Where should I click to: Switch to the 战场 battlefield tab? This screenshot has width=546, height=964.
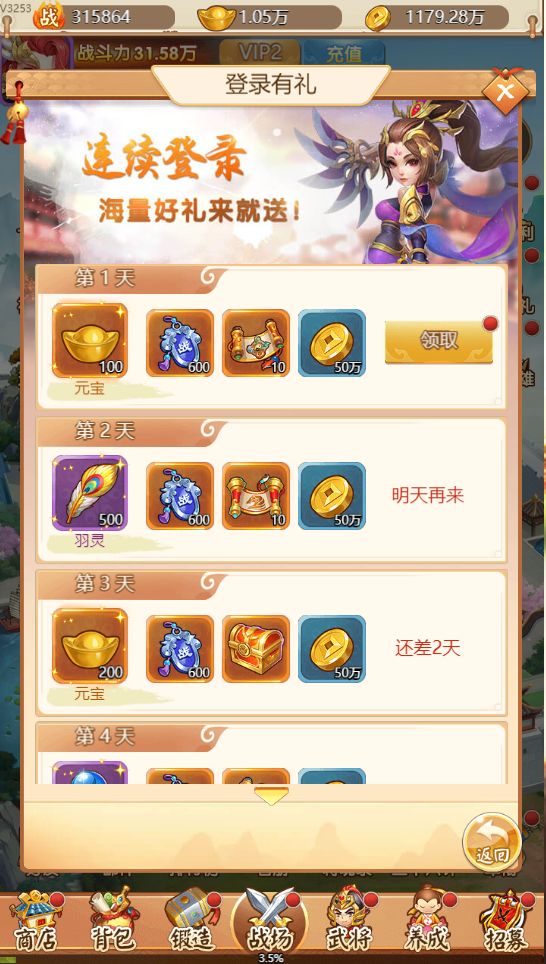pos(269,920)
